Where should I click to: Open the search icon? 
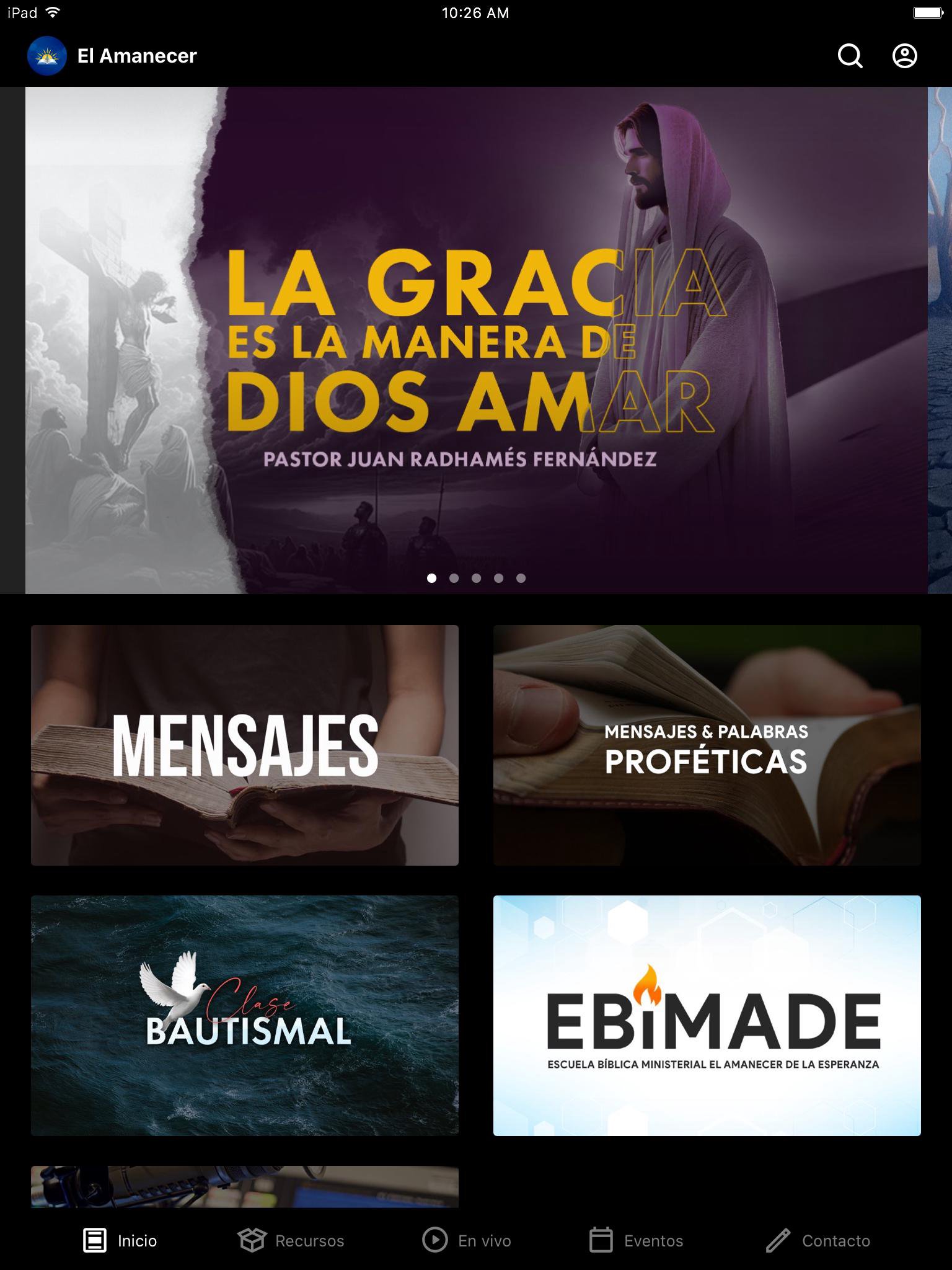[850, 56]
